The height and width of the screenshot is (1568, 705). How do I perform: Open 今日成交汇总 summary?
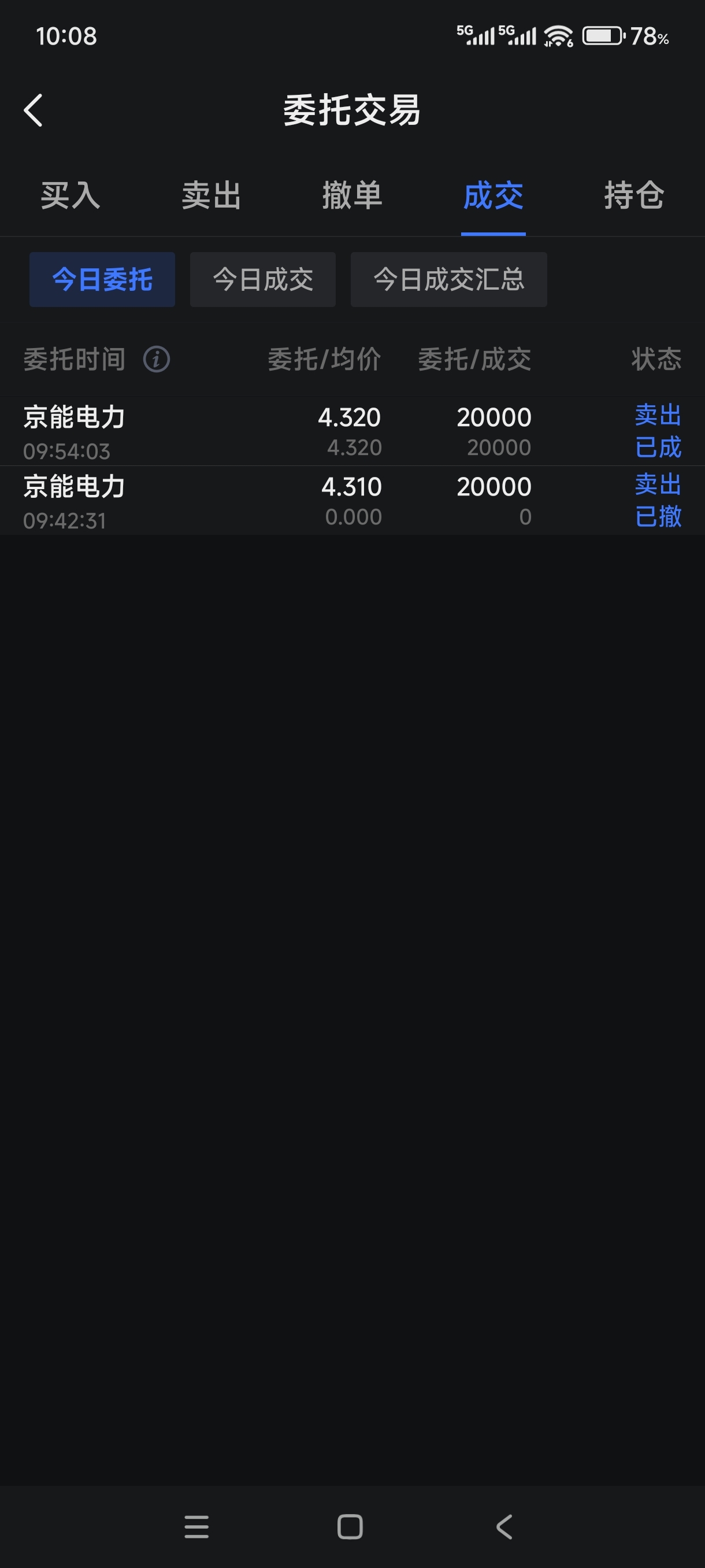[x=449, y=279]
